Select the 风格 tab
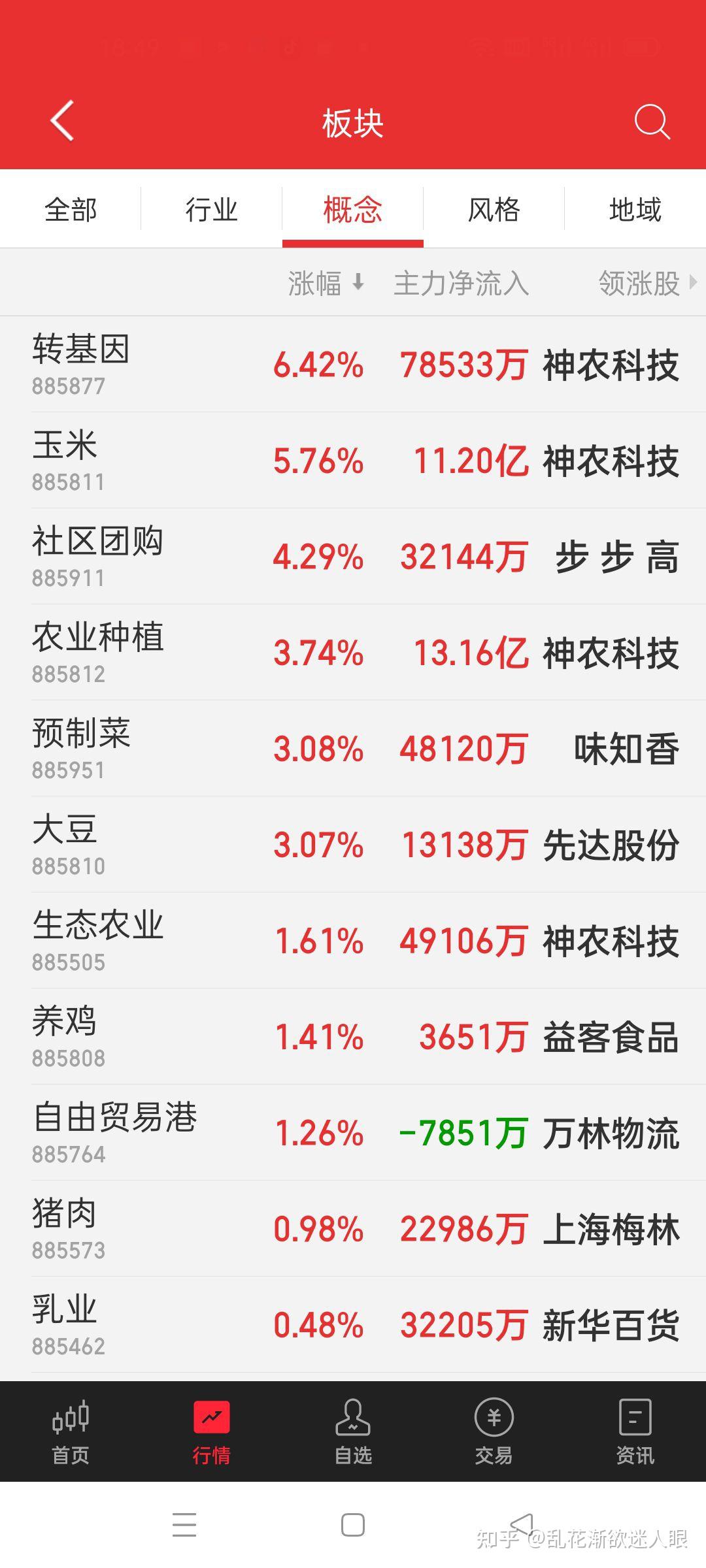706x1568 pixels. click(x=494, y=210)
